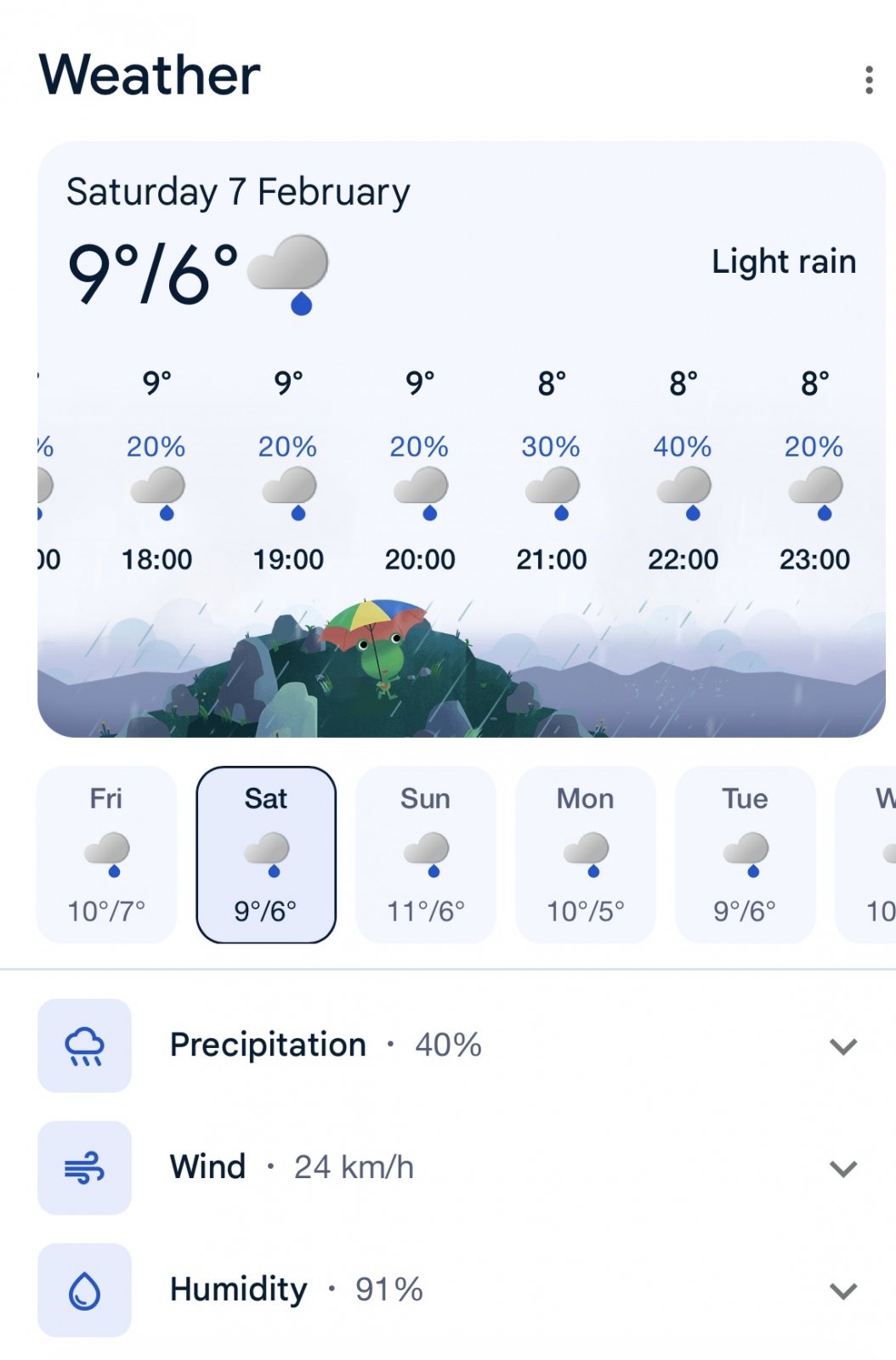Switch to Sunday's forecast

(425, 854)
